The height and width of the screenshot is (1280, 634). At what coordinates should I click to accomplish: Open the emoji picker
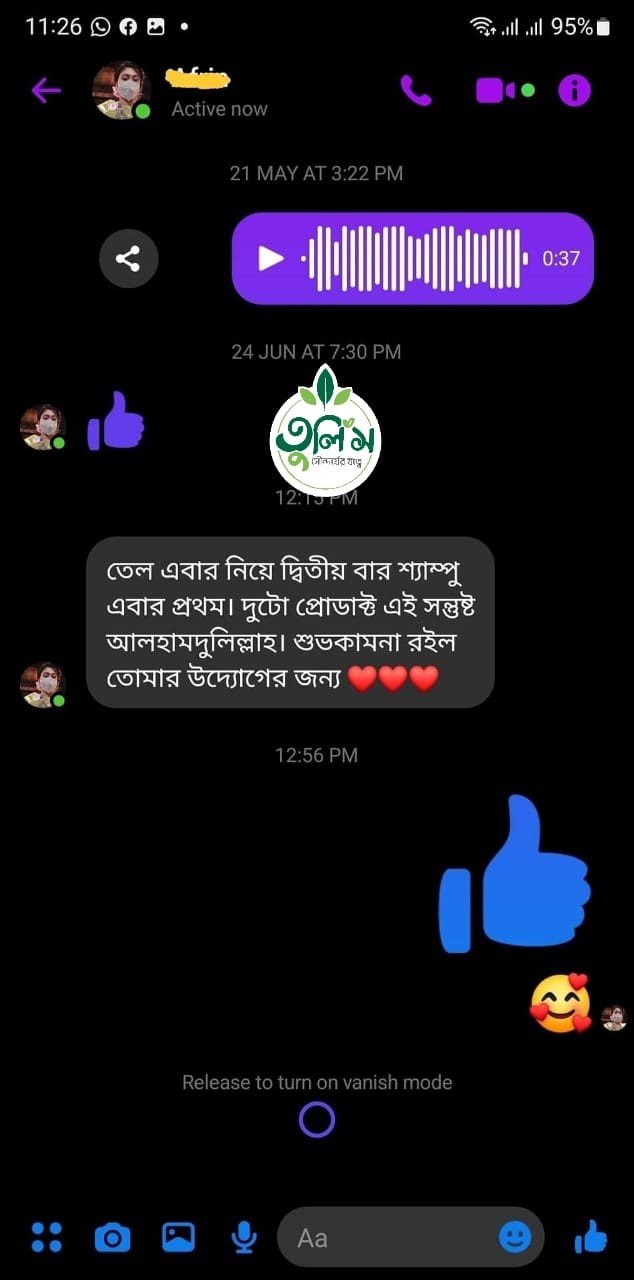tap(515, 1238)
